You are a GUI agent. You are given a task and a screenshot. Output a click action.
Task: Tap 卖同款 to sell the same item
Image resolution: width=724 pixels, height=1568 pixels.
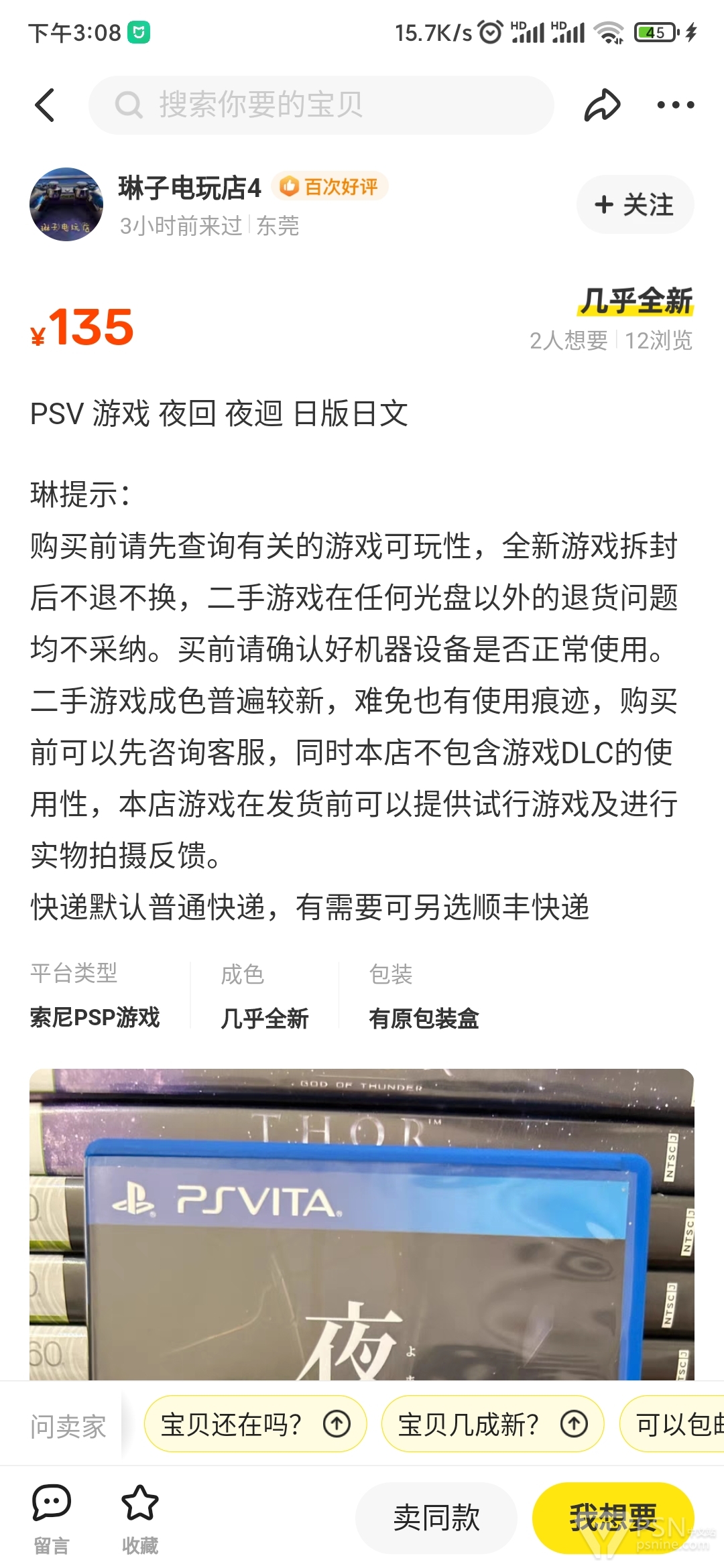(x=436, y=1518)
